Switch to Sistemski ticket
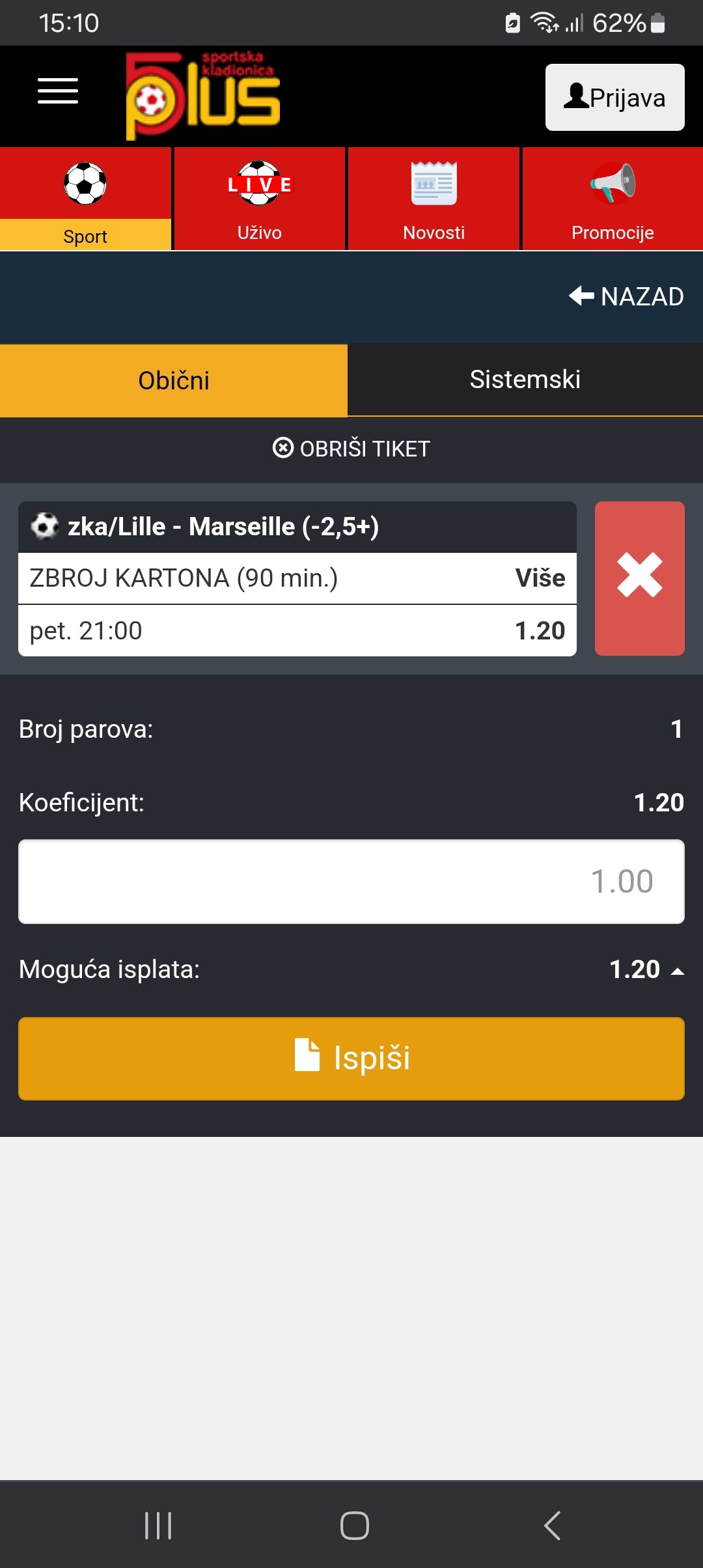Image resolution: width=703 pixels, height=1568 pixels. point(525,380)
